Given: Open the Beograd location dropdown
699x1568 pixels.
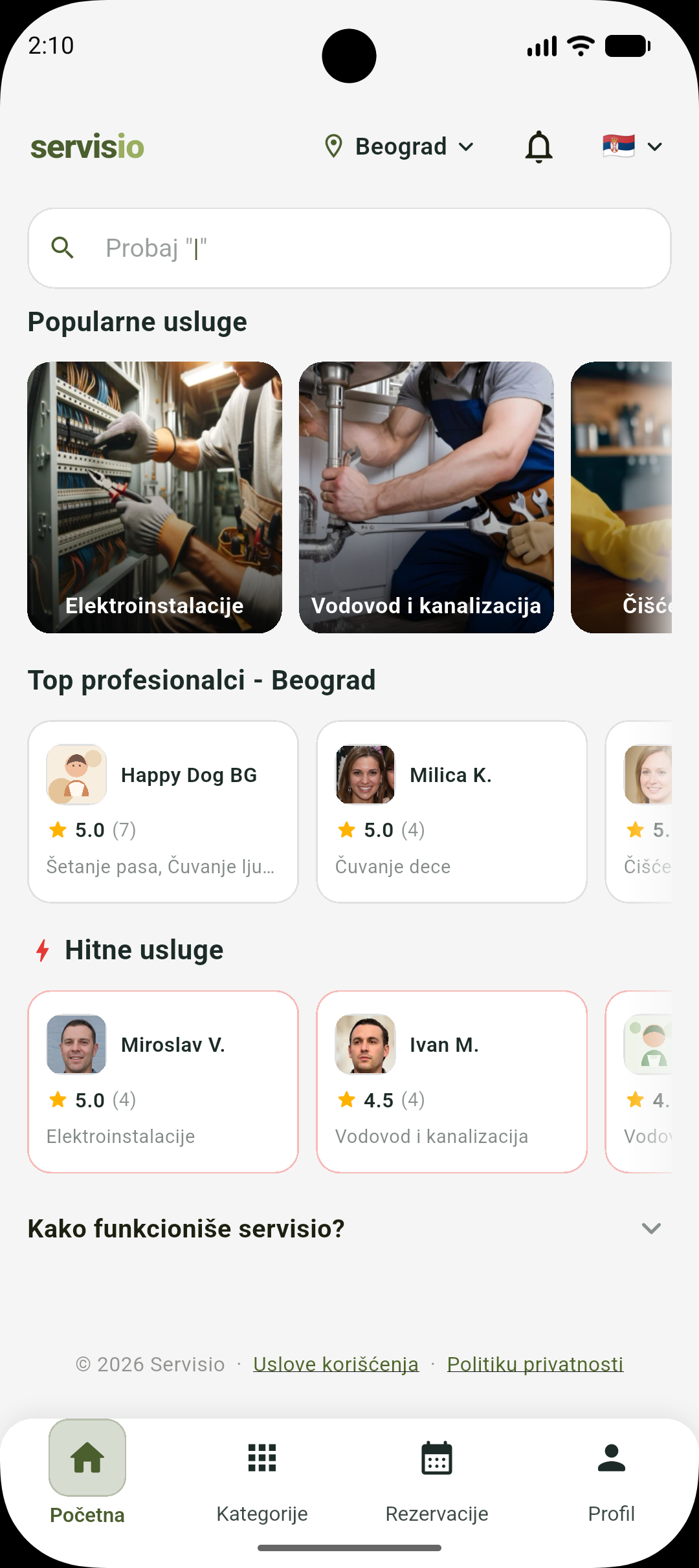Looking at the screenshot, I should (399, 147).
